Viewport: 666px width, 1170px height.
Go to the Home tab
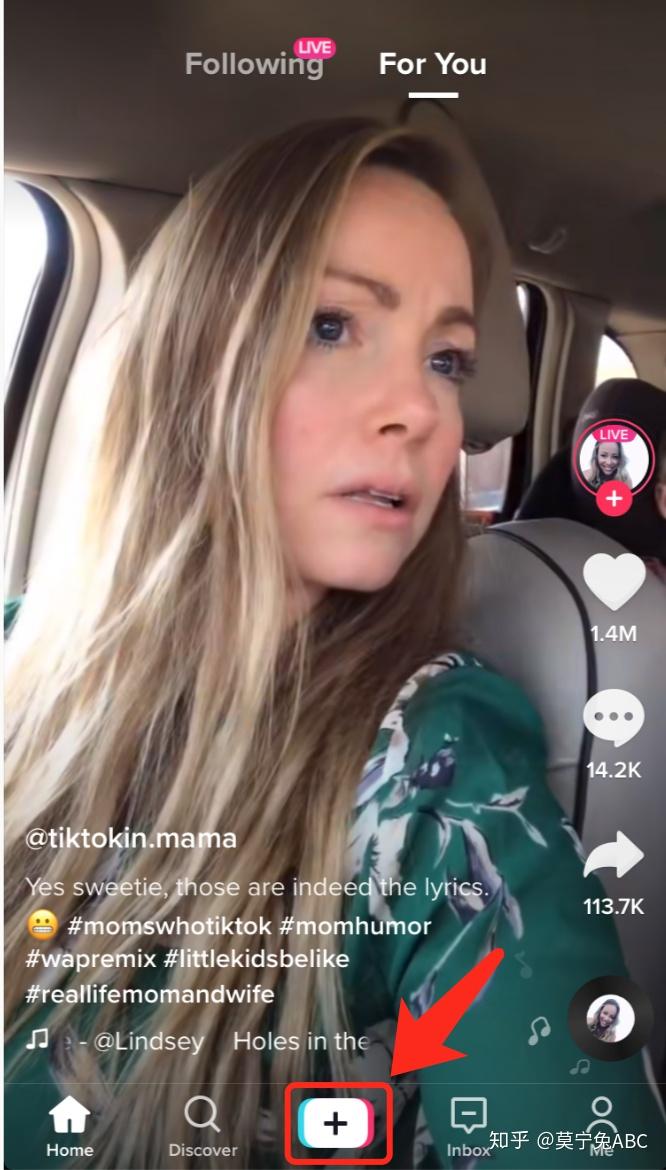(69, 1127)
